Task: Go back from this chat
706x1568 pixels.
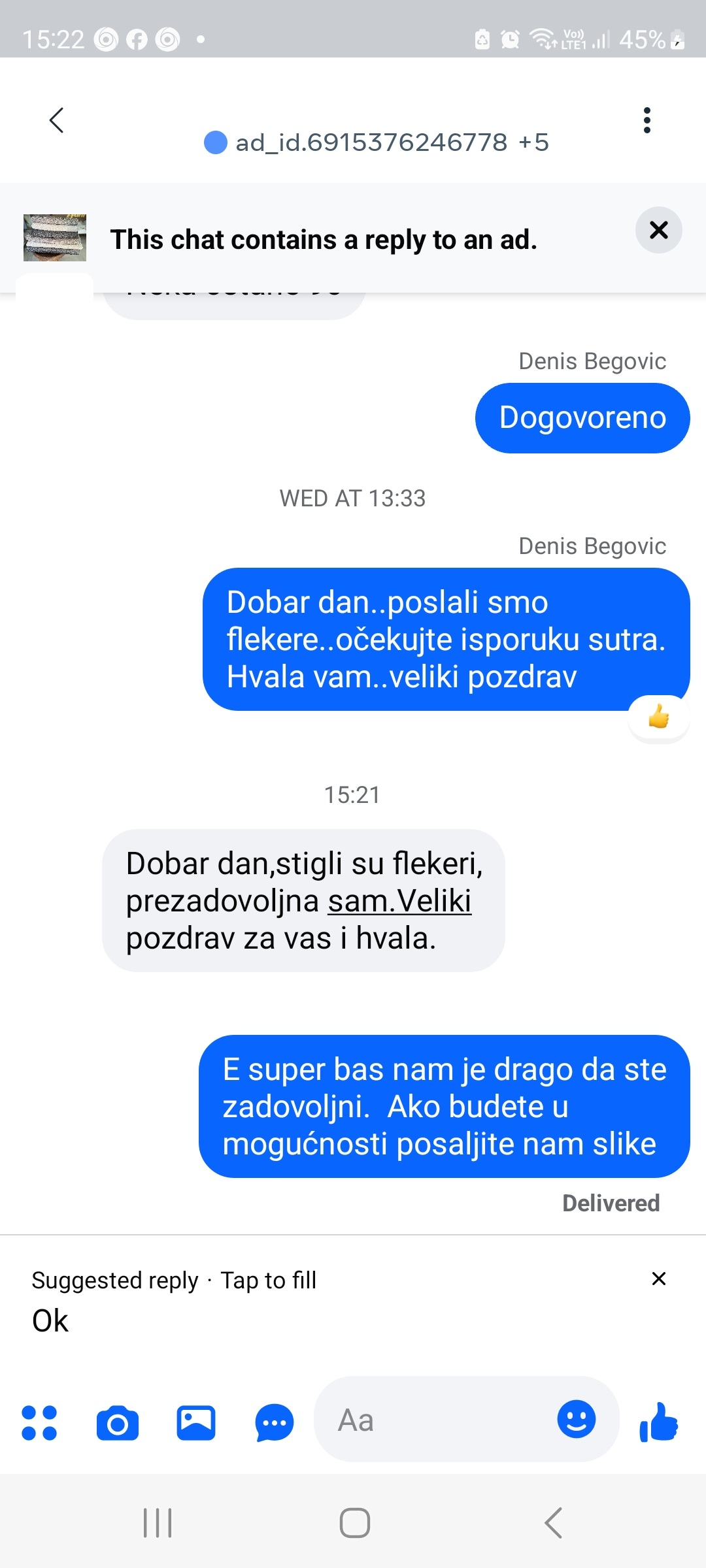Action: pyautogui.click(x=57, y=120)
